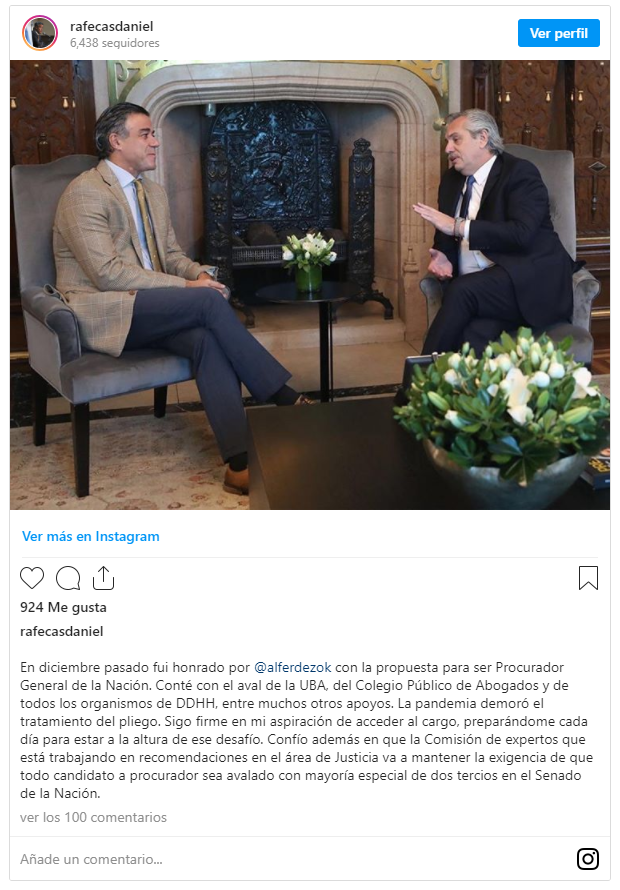Open the Instagram logo icon
The image size is (620, 890).
588,859
